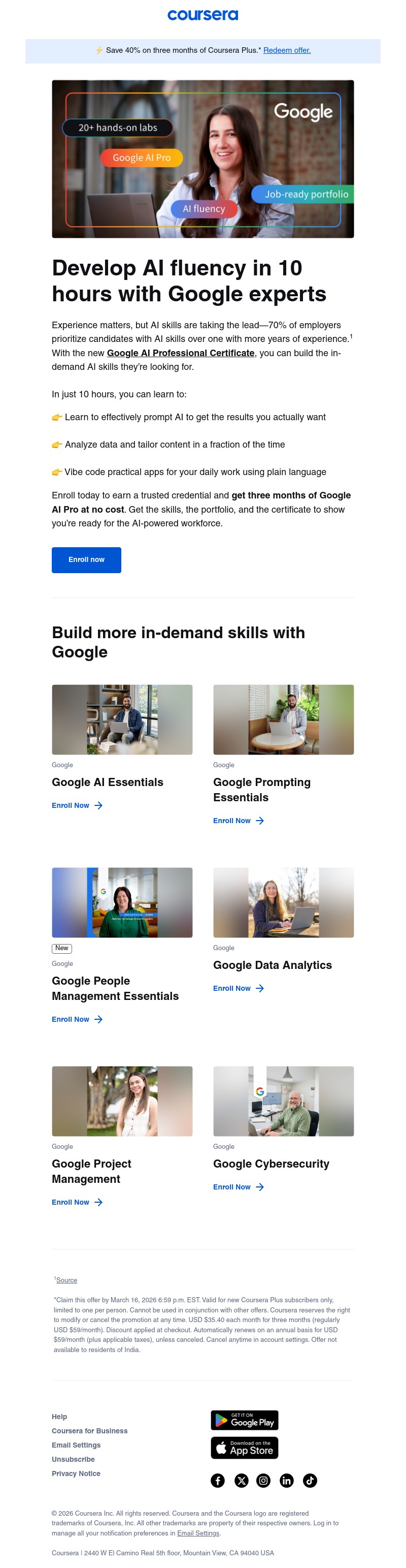
Task: Open Coursera's LinkedIn page
Action: tap(286, 1480)
